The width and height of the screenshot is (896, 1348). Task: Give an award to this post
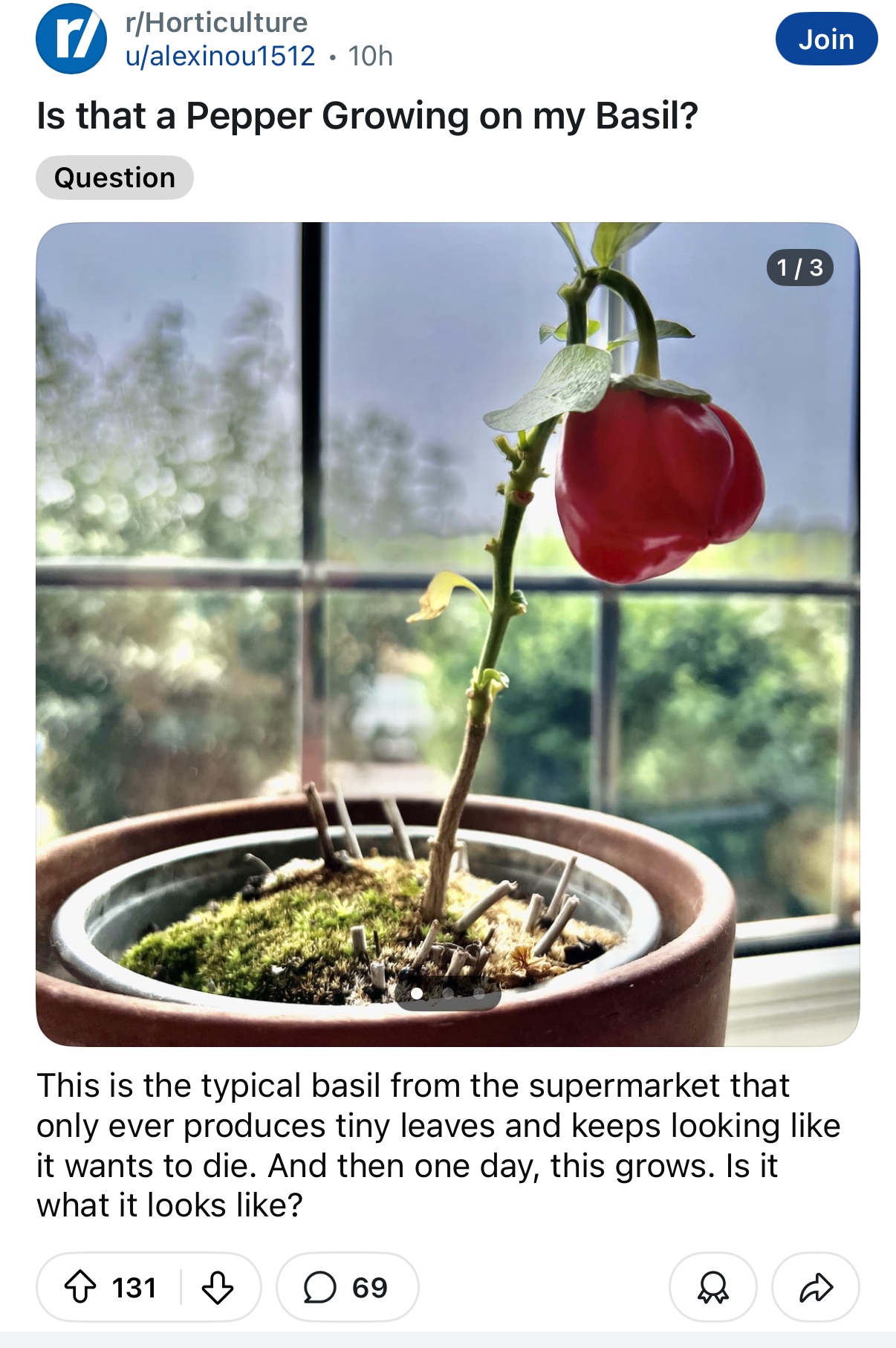coord(712,1287)
